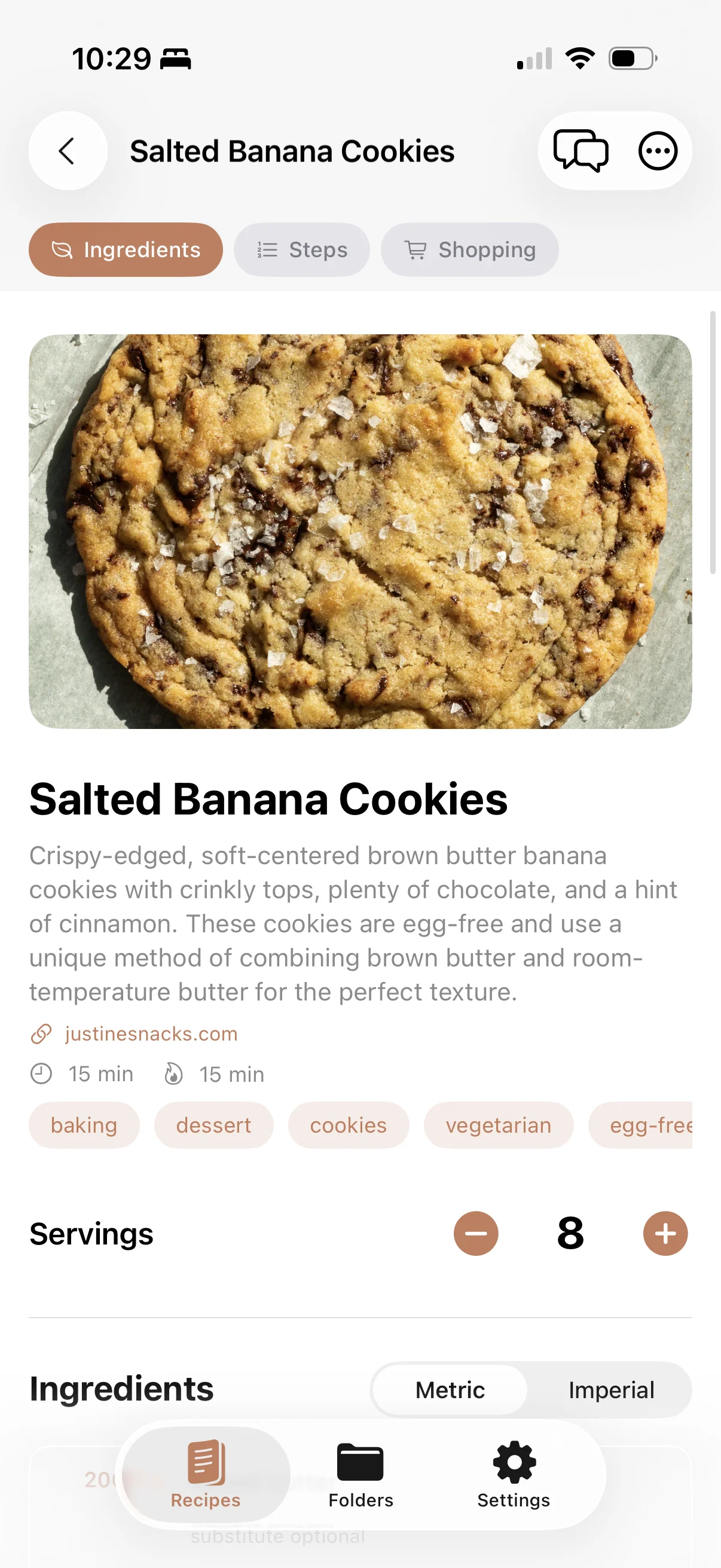Image resolution: width=721 pixels, height=1568 pixels.
Task: Open the chat bubbles icon
Action: (580, 151)
